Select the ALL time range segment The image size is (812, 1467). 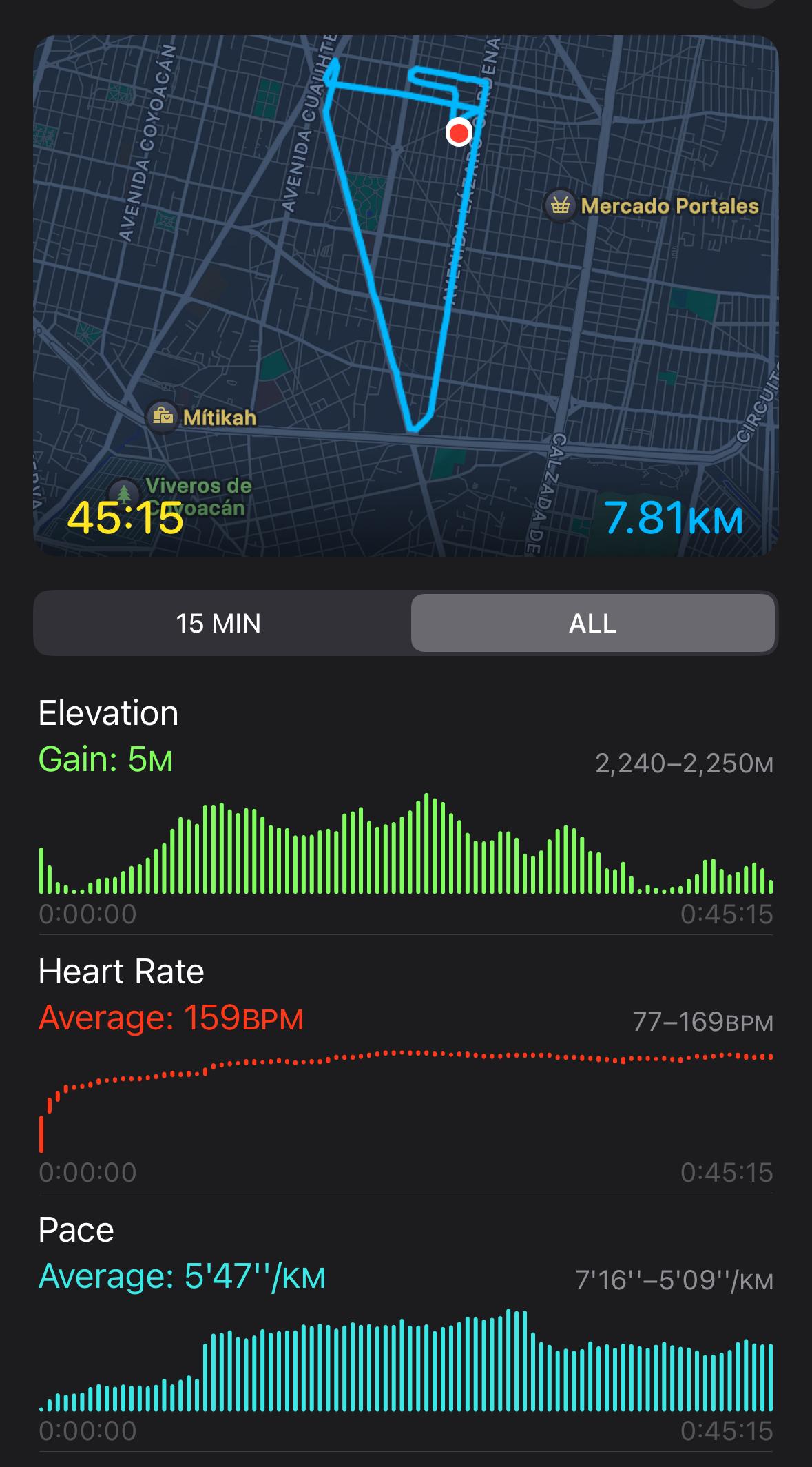(x=593, y=623)
